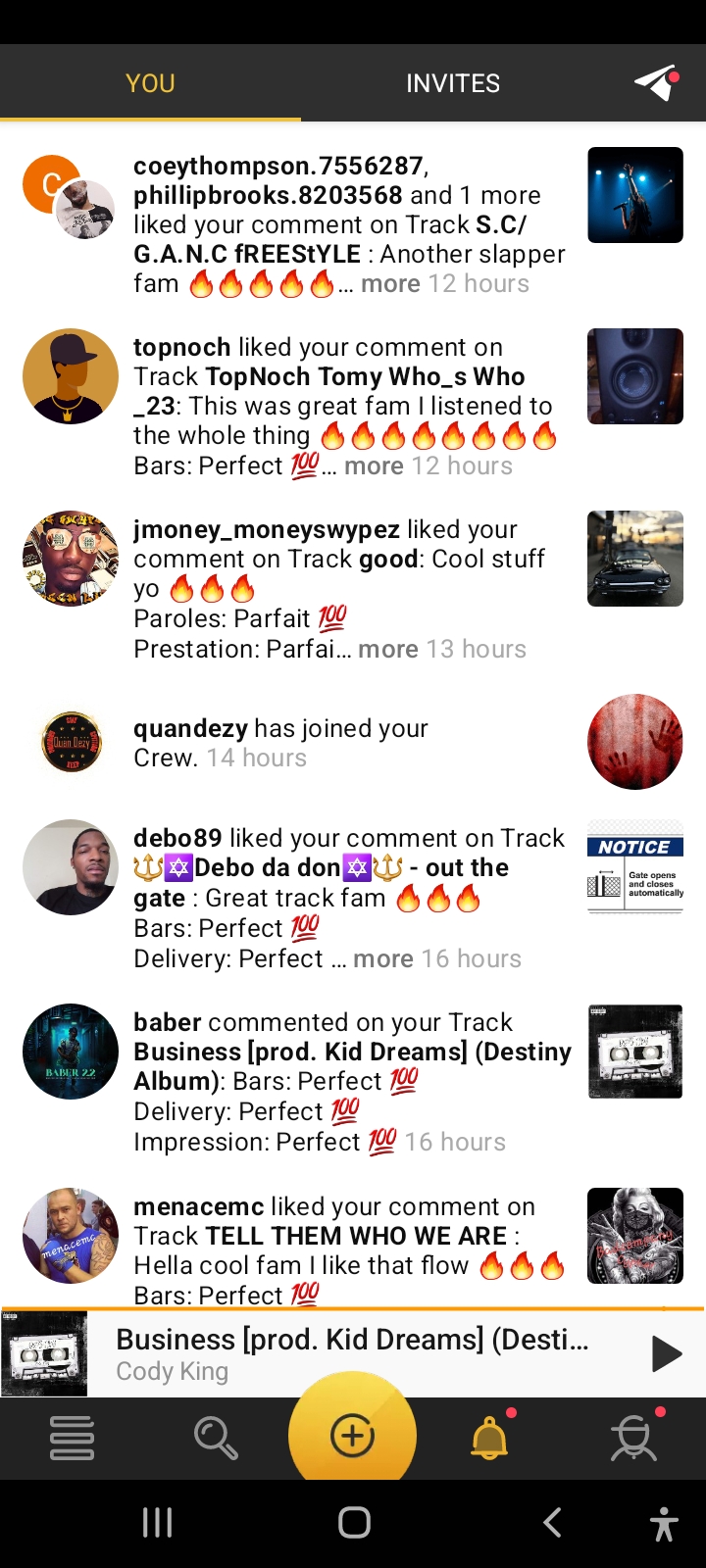Open the notifications bell tab
Viewport: 706px width, 1568px height.
point(489,1439)
